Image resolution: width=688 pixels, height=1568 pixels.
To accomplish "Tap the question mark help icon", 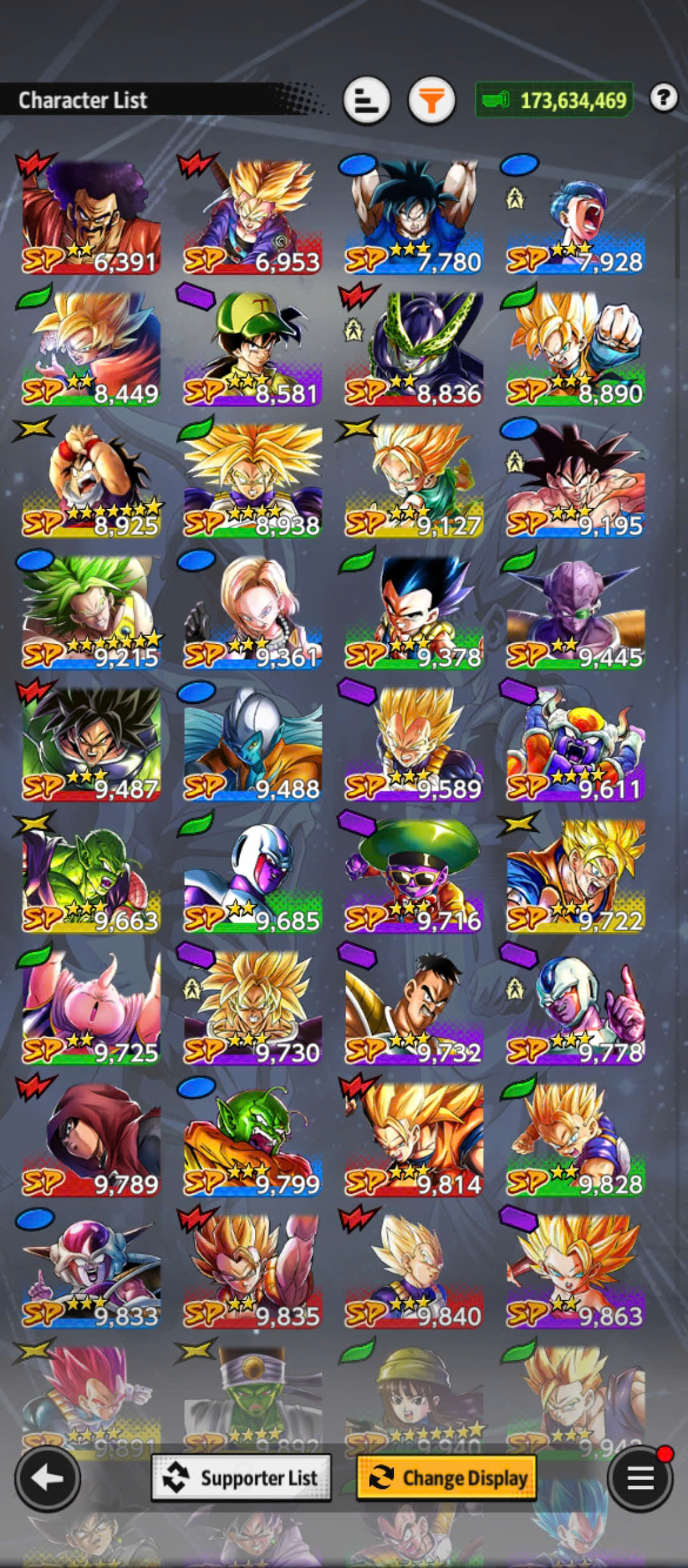I will 664,98.
